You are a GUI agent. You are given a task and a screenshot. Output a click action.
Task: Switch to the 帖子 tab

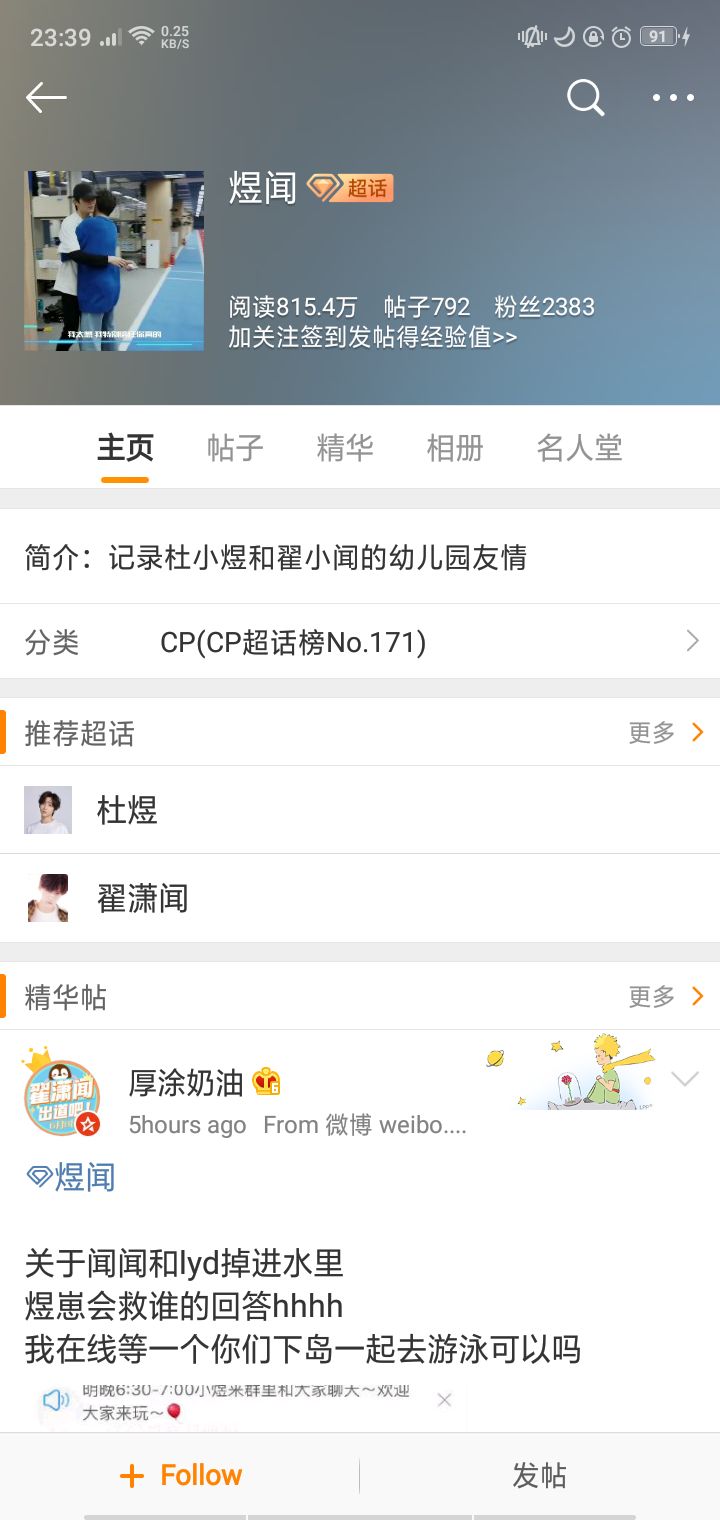pos(235,448)
